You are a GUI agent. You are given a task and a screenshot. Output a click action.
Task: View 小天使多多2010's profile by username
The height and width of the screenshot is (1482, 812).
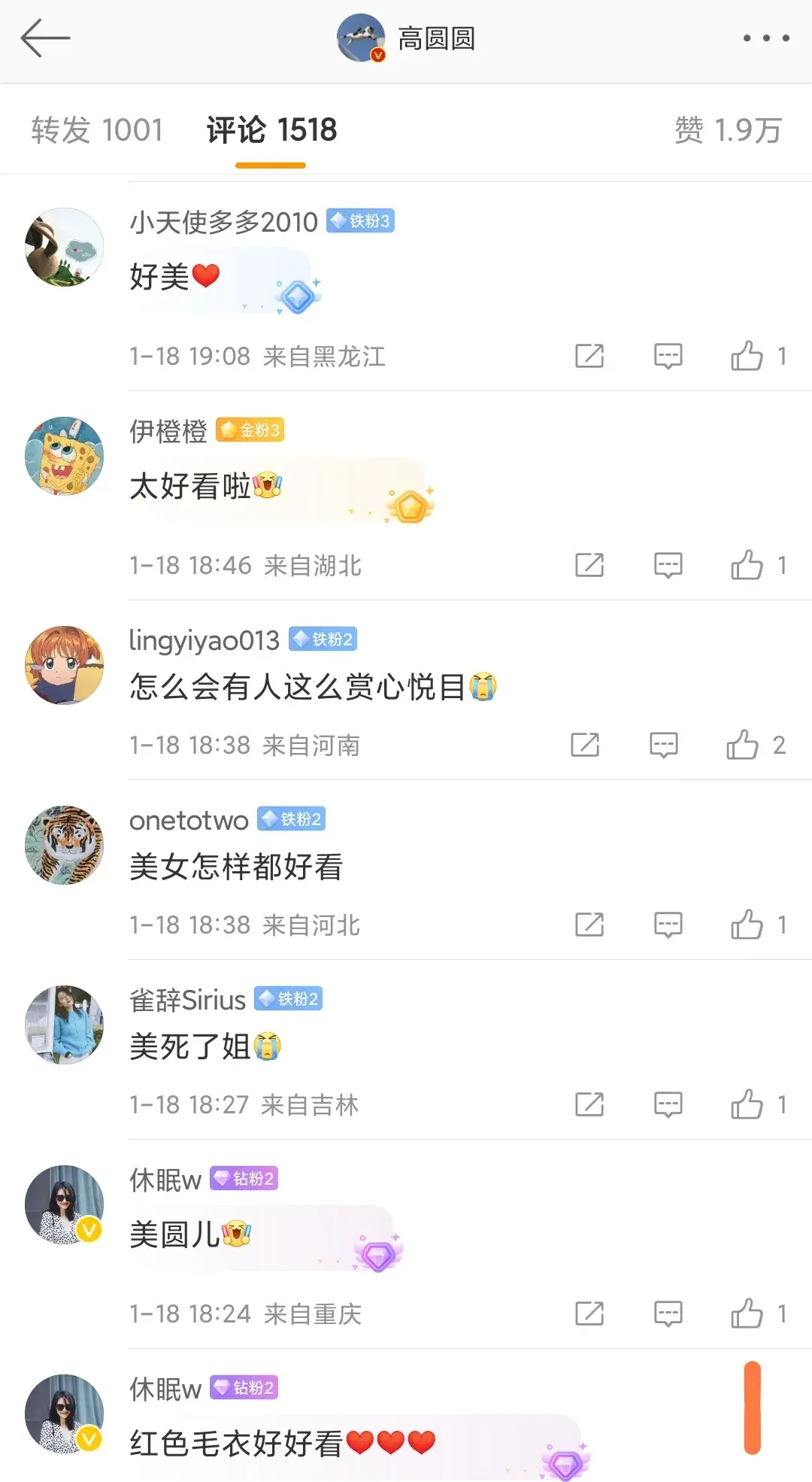point(223,222)
